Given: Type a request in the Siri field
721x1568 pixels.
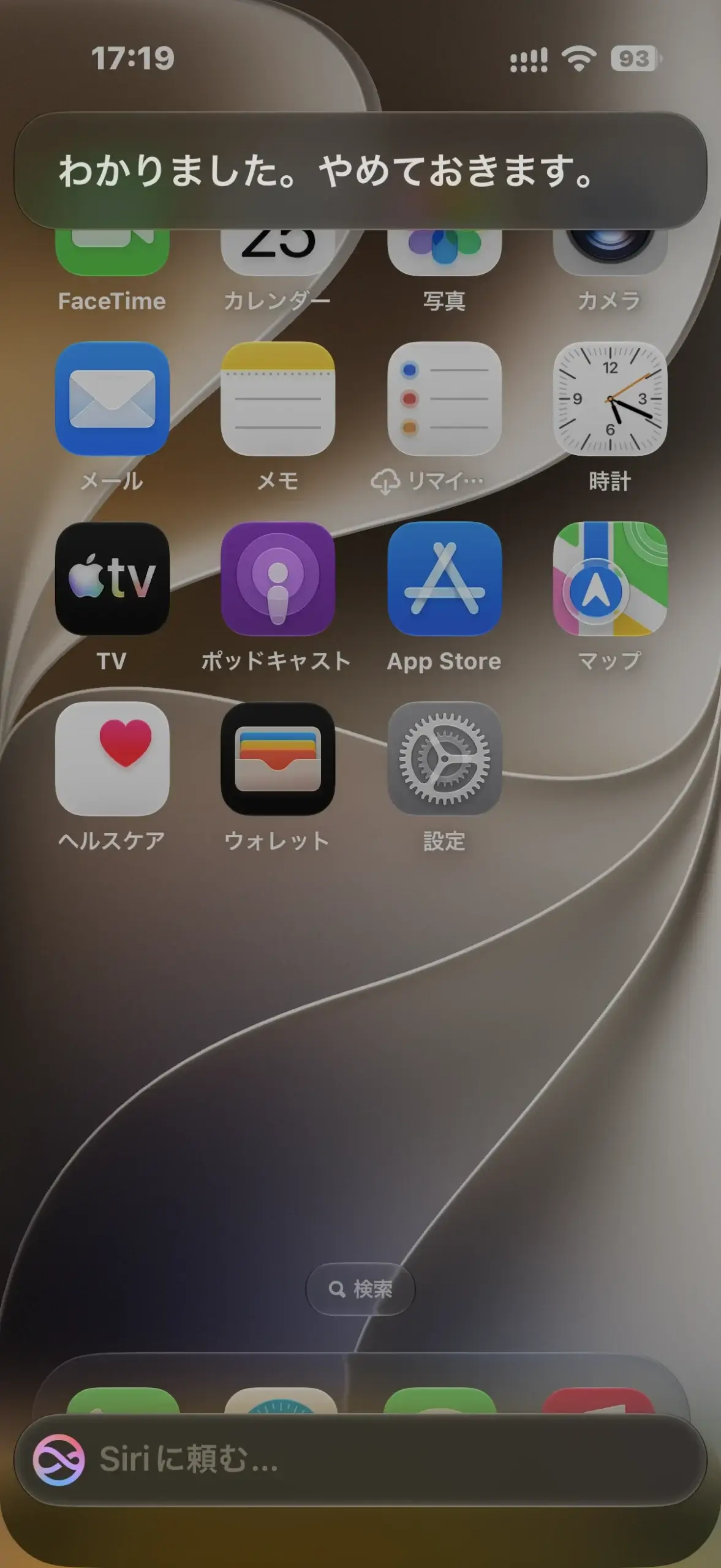Looking at the screenshot, I should [x=360, y=1460].
